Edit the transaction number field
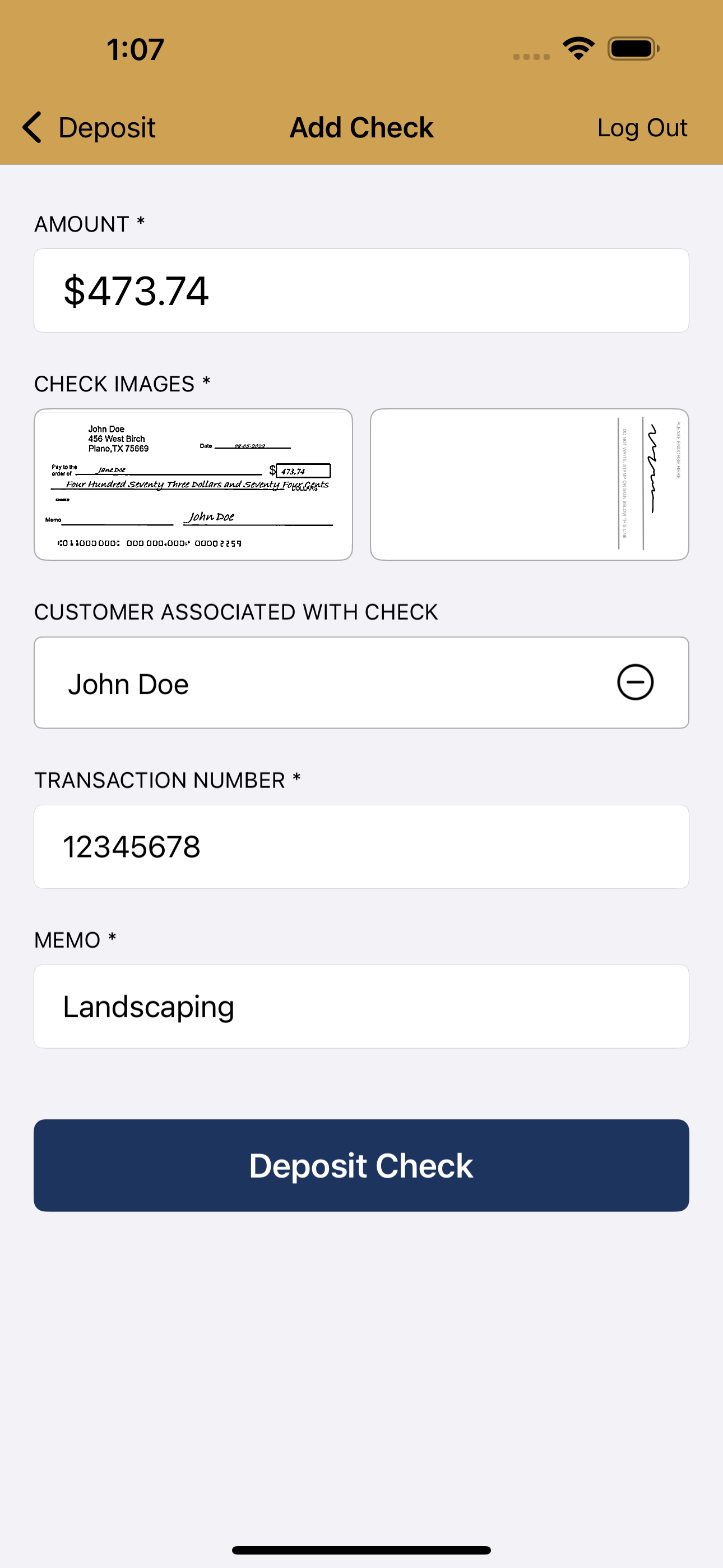 coord(361,847)
